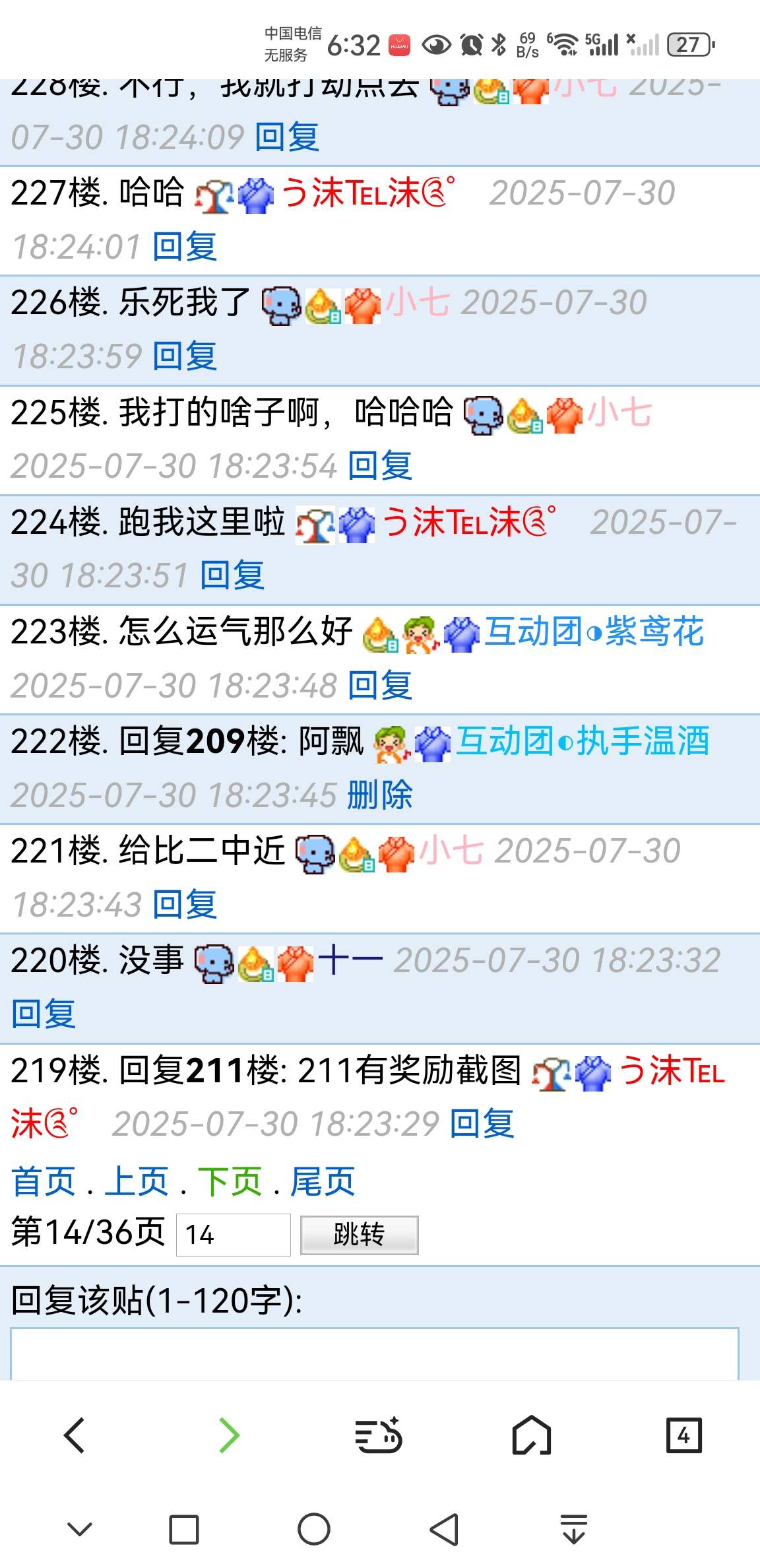Tap the 跳转 jump button
The width and height of the screenshot is (760, 1568).
pyautogui.click(x=359, y=1234)
